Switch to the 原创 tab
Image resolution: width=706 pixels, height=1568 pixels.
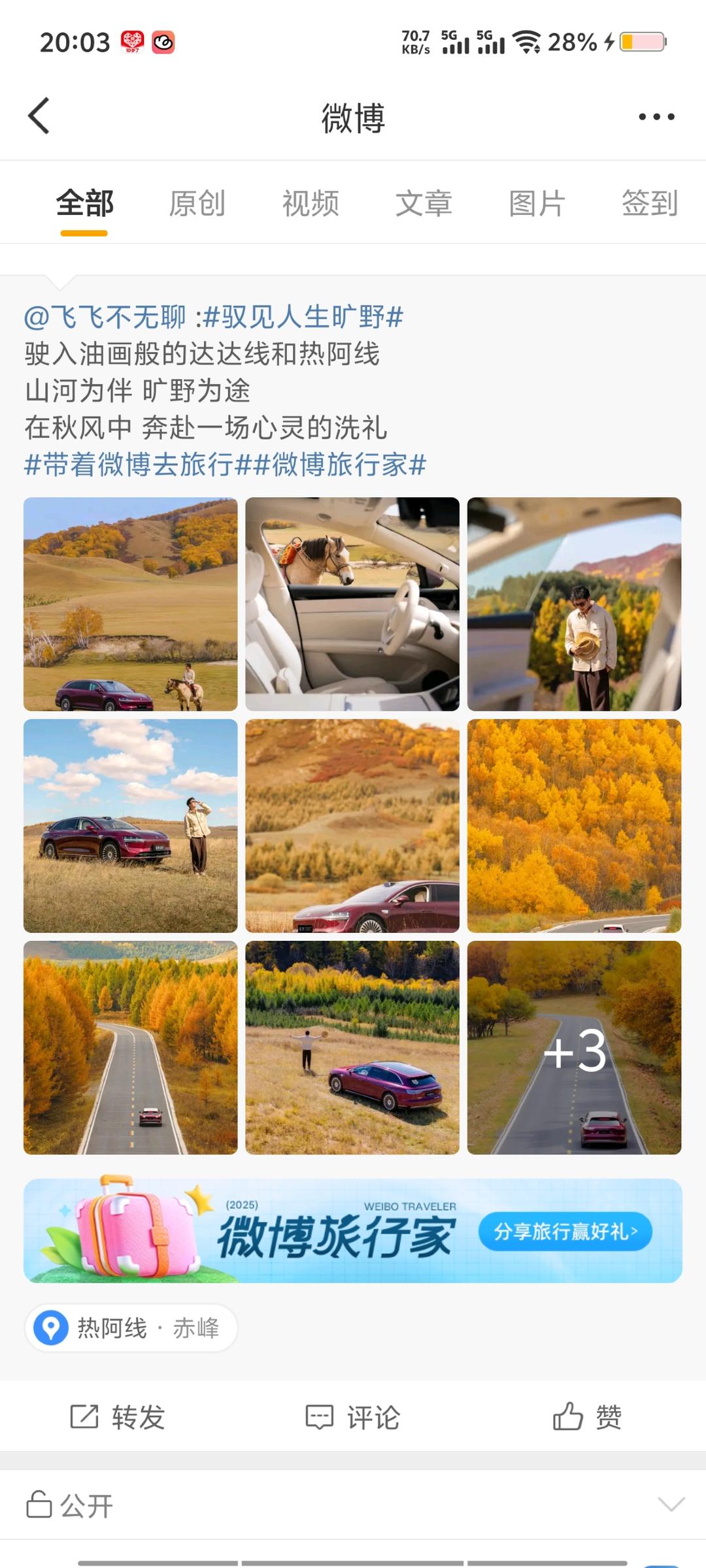[197, 203]
